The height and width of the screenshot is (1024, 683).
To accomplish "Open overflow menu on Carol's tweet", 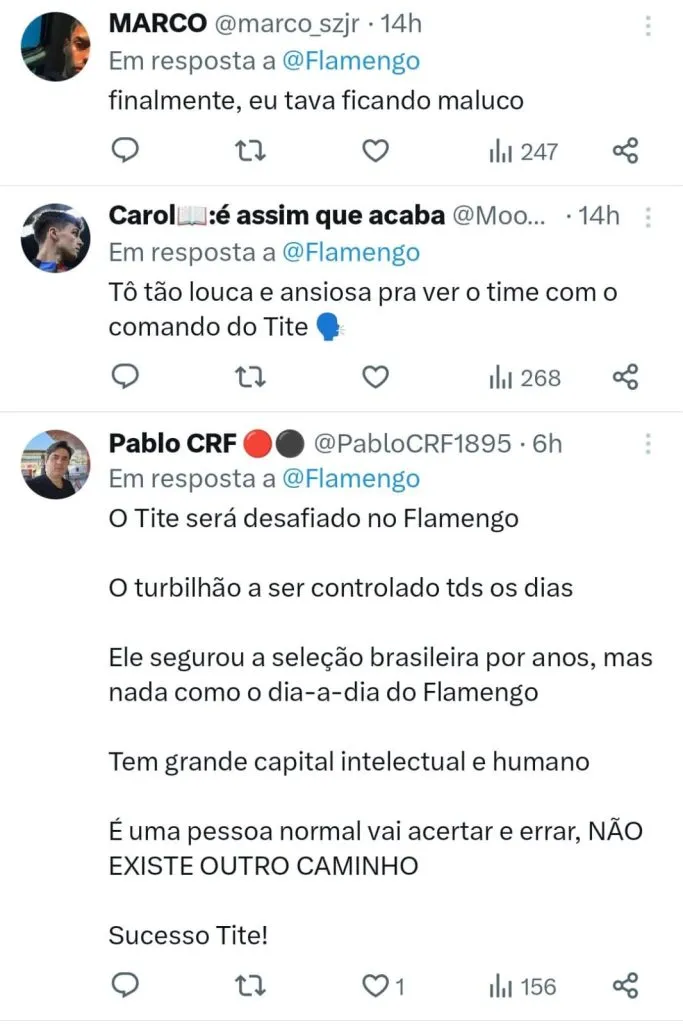I will [x=649, y=216].
